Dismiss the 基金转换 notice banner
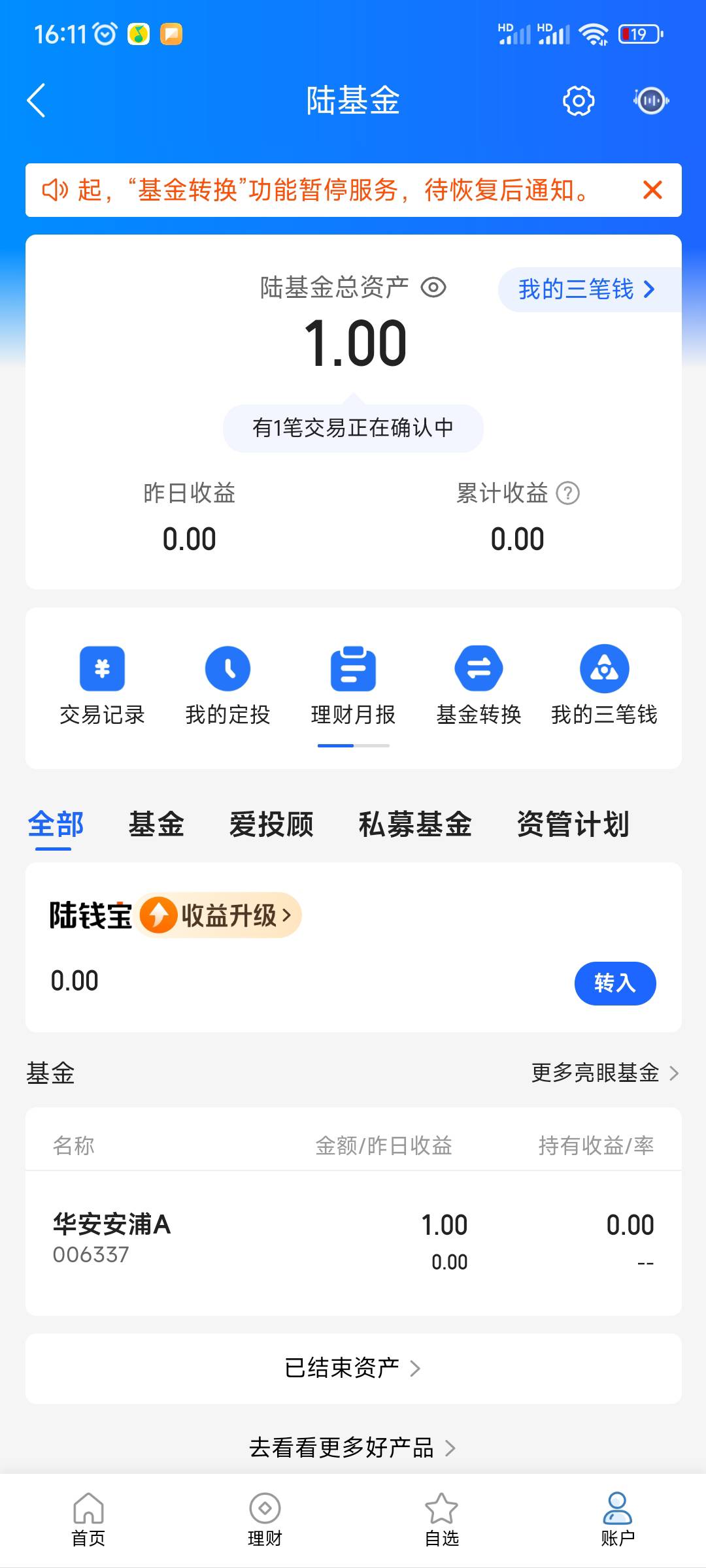The image size is (706, 1568). [x=652, y=190]
